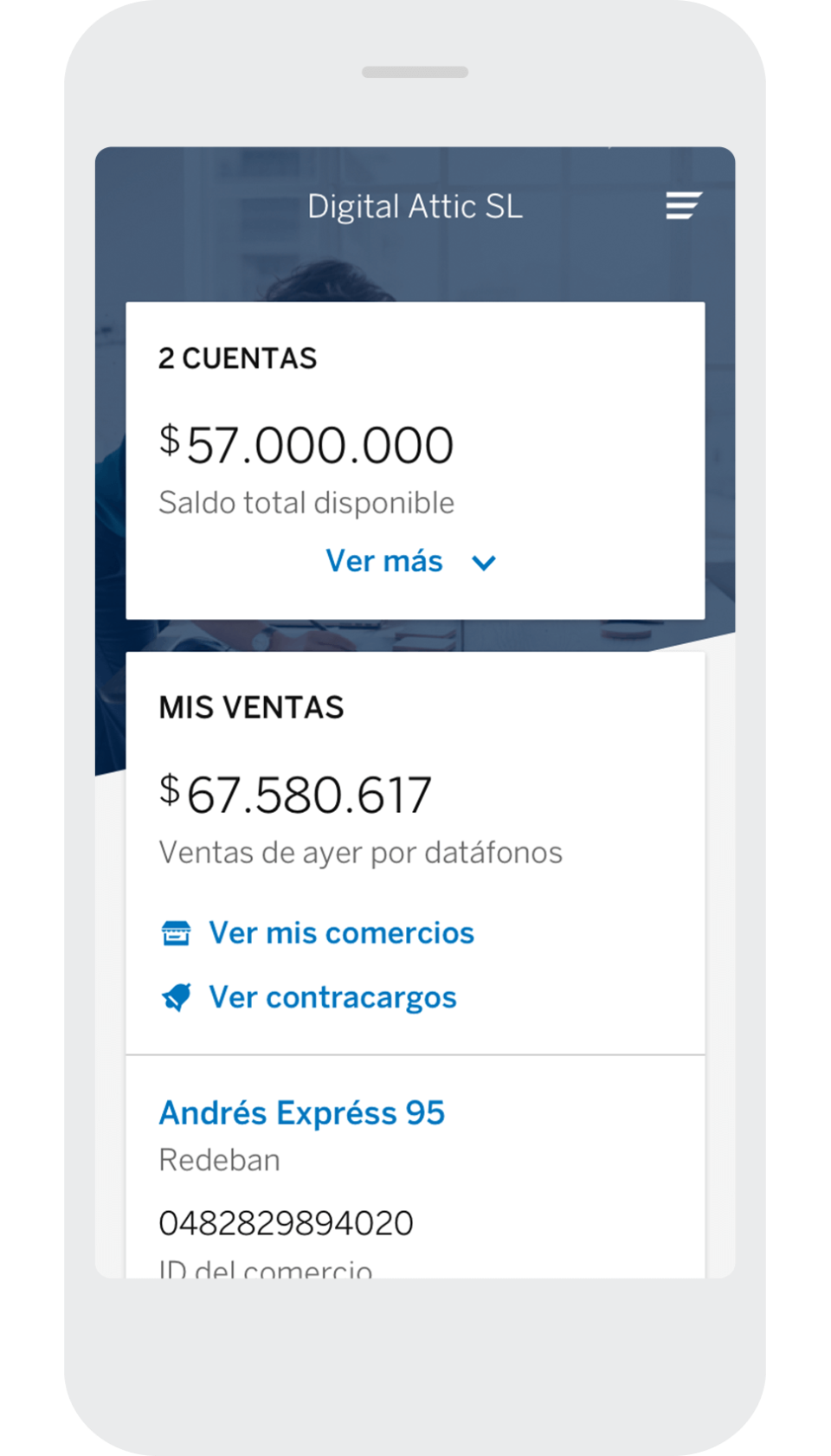Click the bell icon beside Ver contracargos

176,997
